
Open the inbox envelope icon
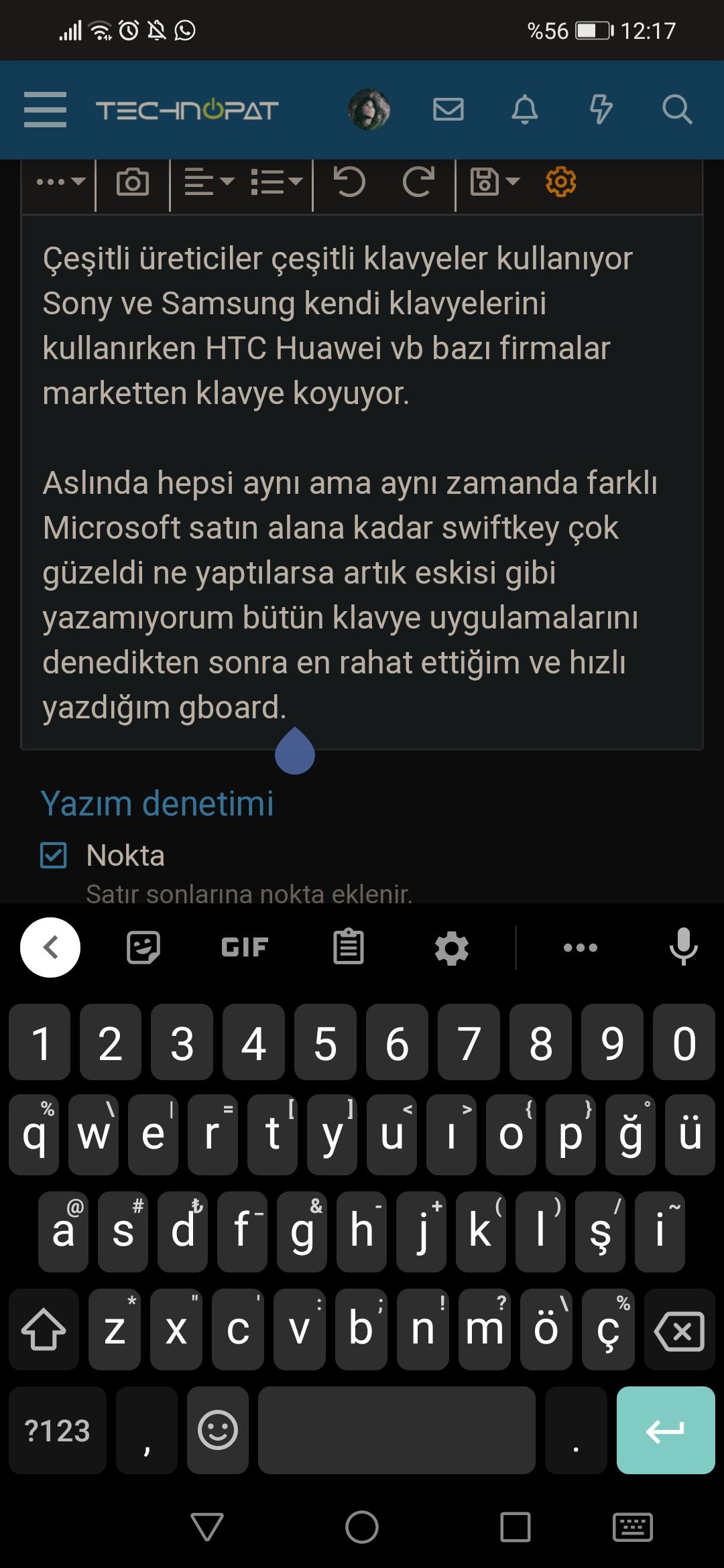click(x=448, y=109)
